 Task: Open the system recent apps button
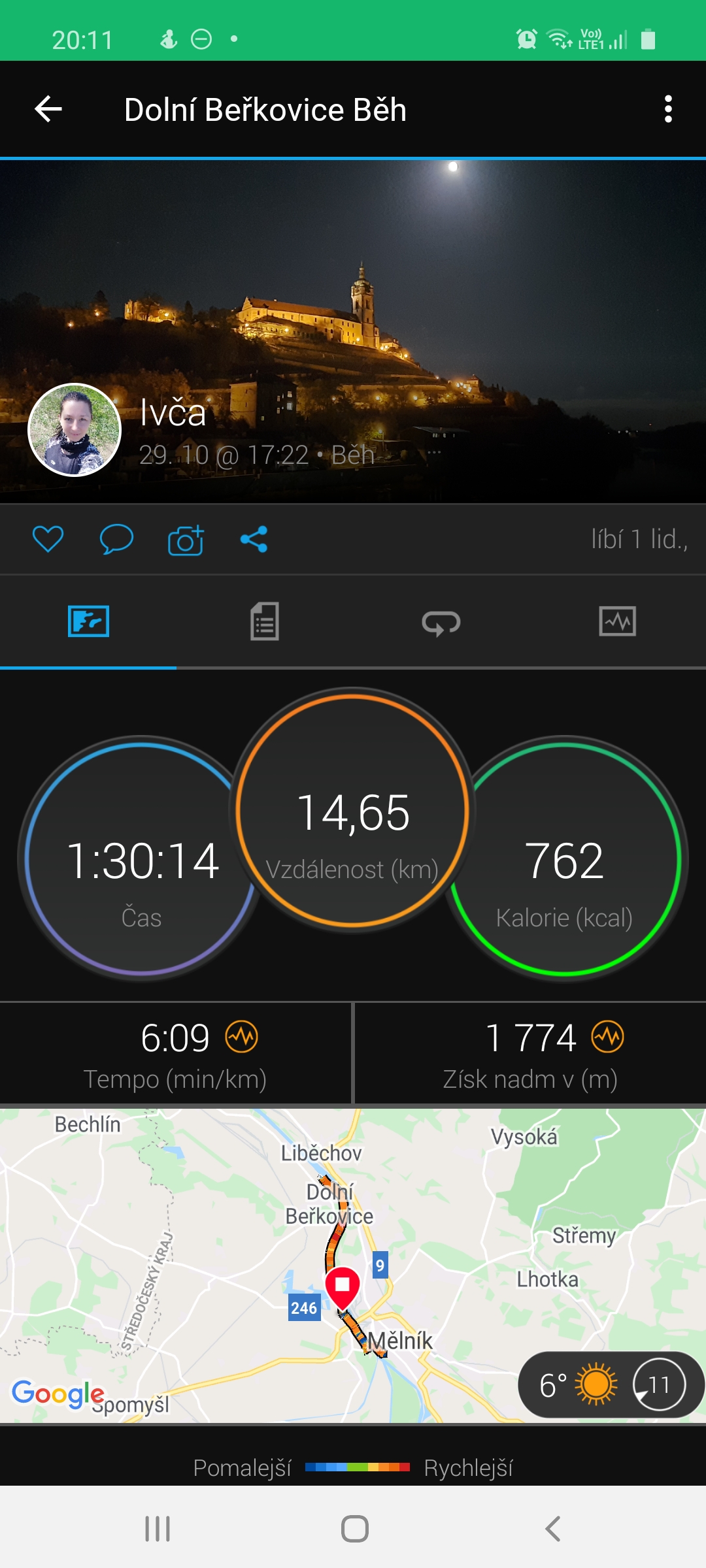[158, 1529]
